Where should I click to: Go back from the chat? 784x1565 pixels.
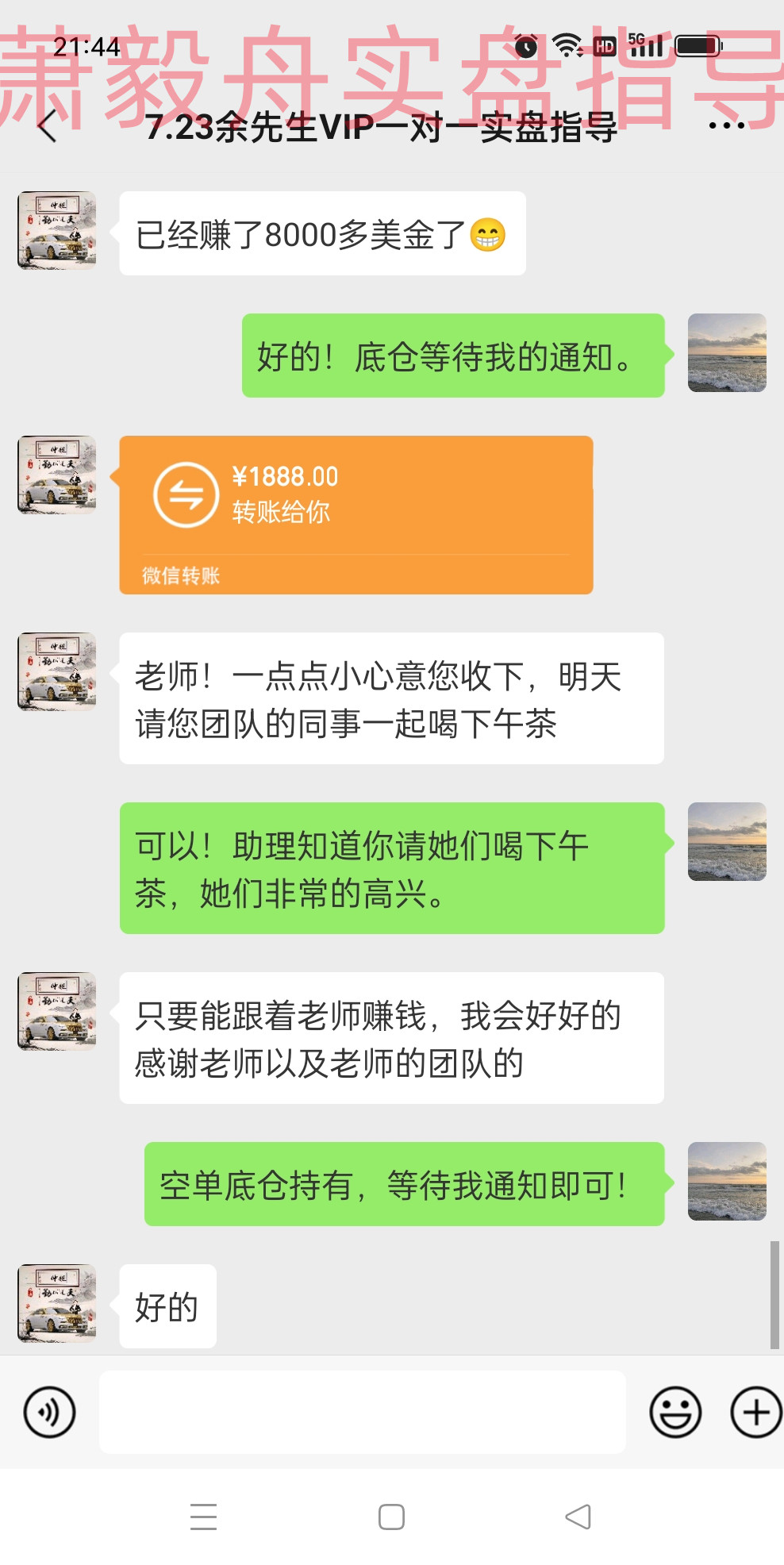pyautogui.click(x=48, y=126)
